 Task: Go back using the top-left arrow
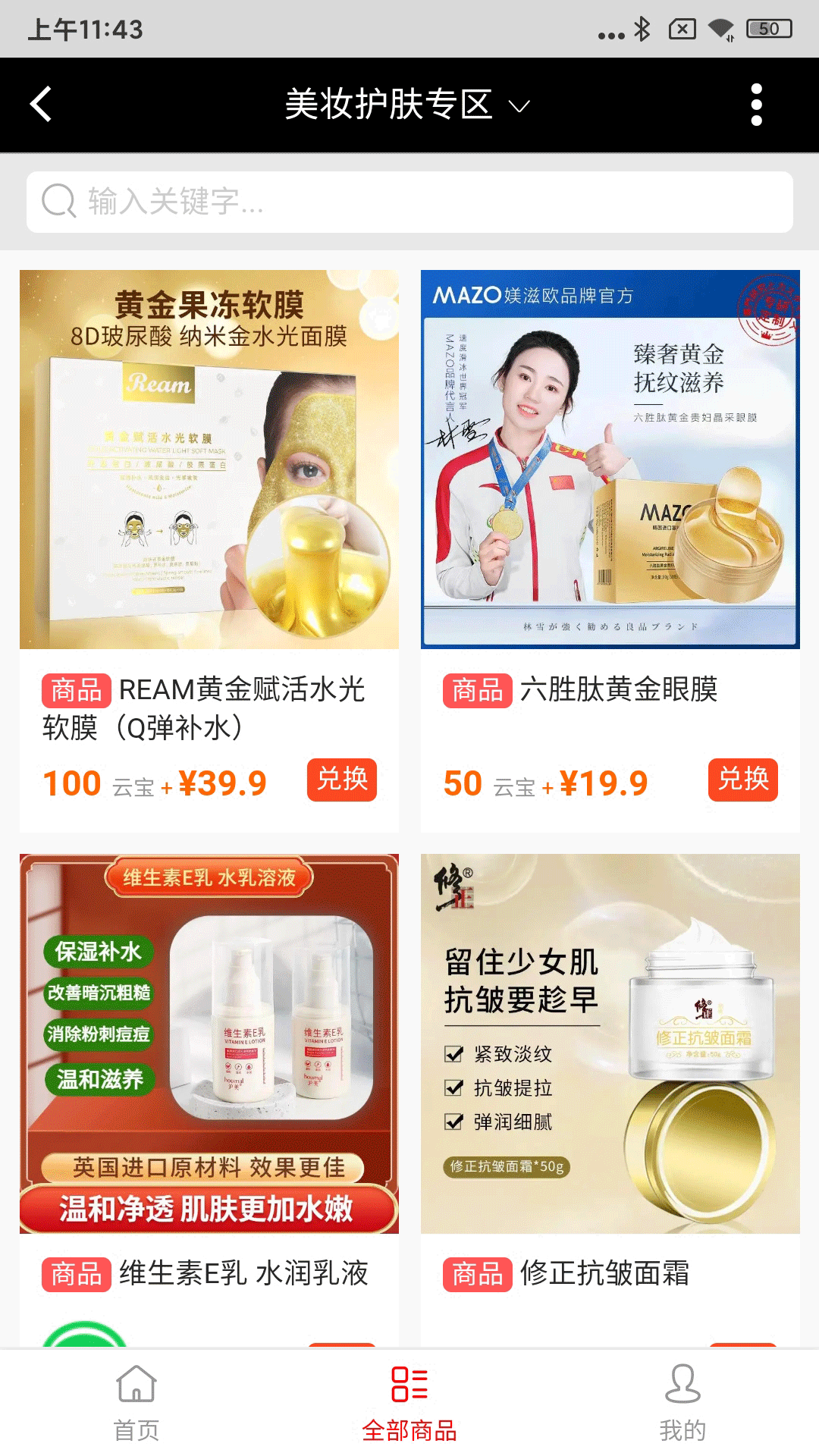pos(41,105)
